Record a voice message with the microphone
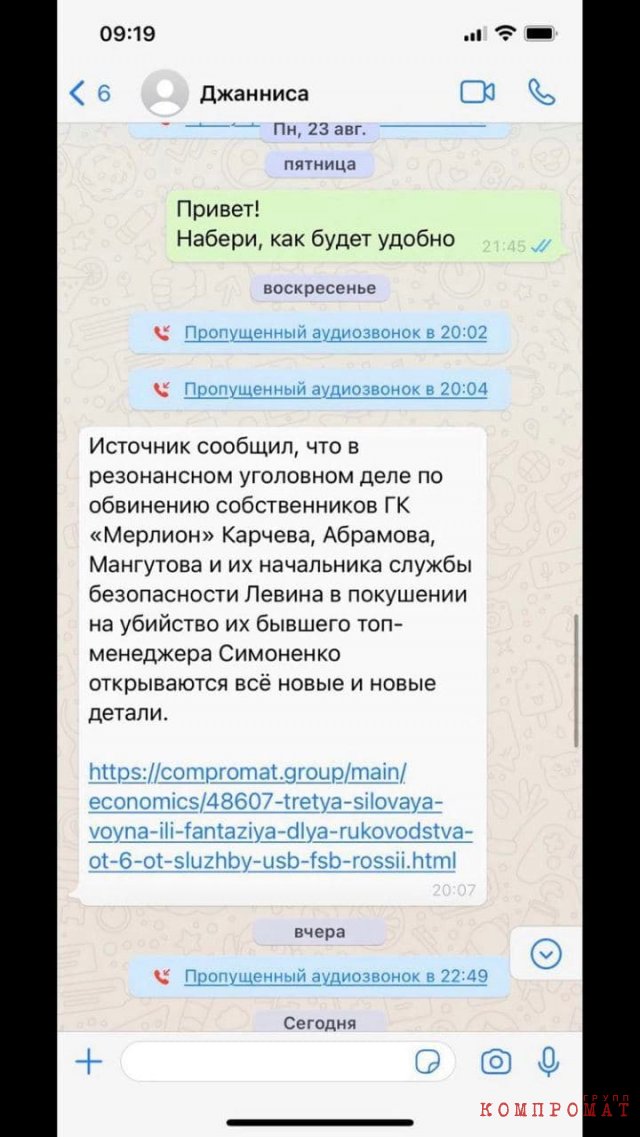The width and height of the screenshot is (640, 1137). tap(548, 1061)
